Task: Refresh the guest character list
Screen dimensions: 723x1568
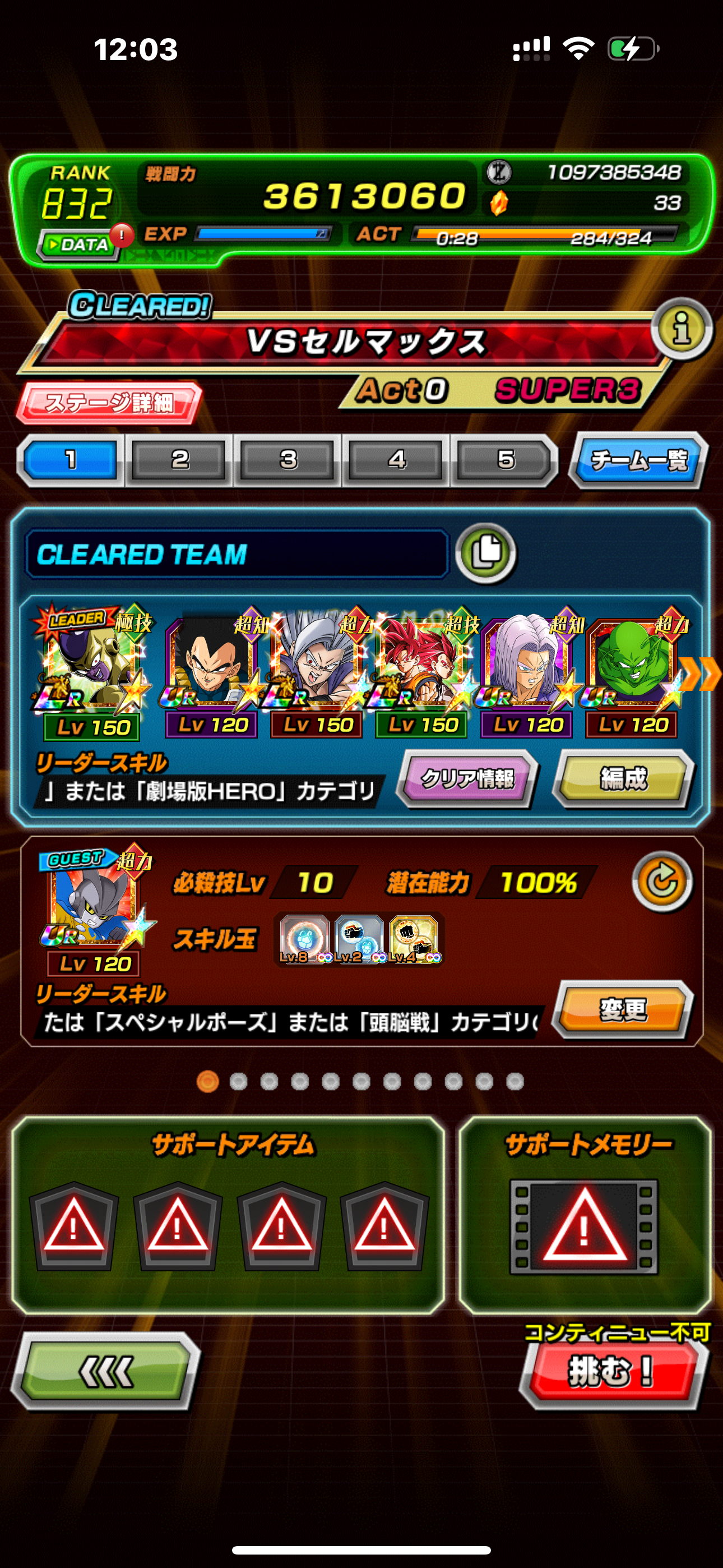Action: [x=661, y=881]
